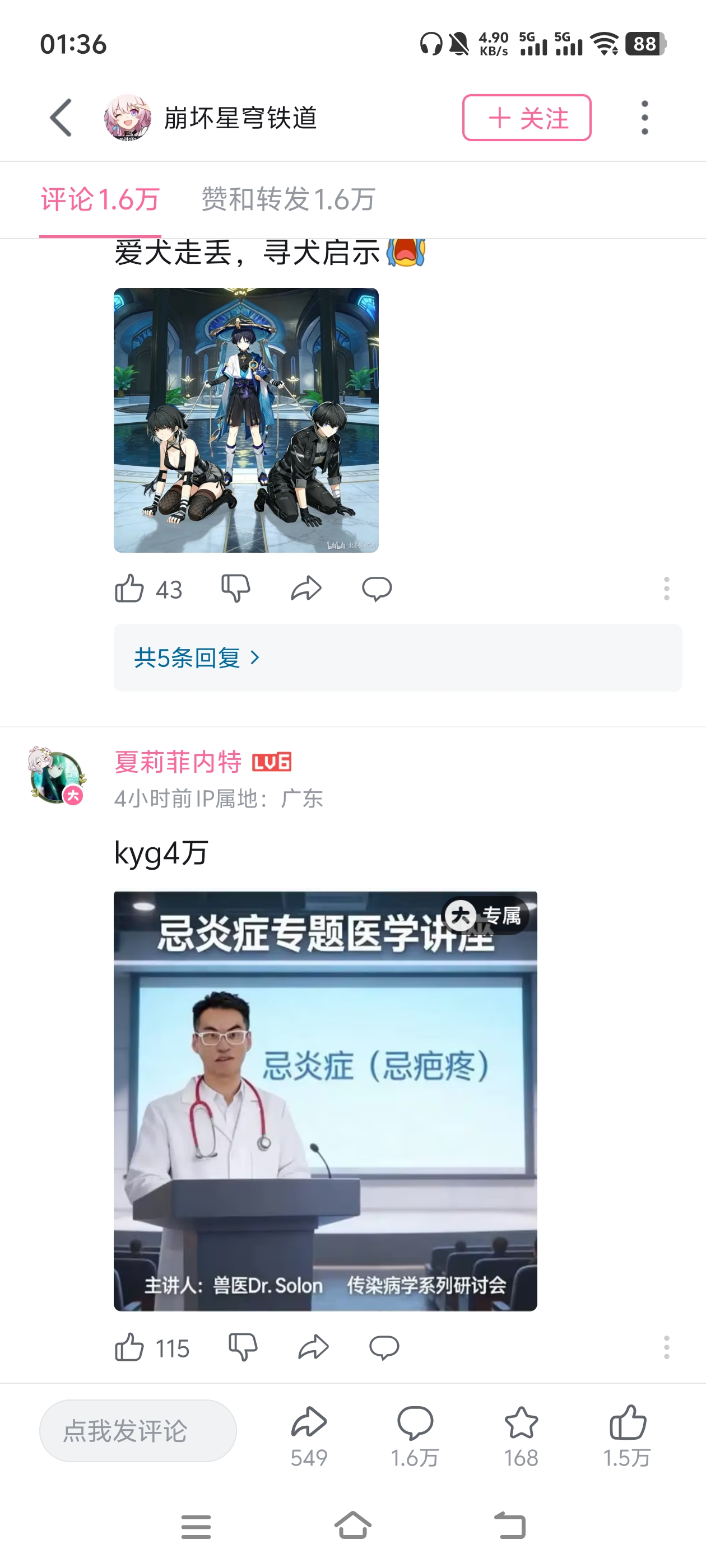The image size is (706, 1568).
Task: Like 夏莉菲内特's comment with 115 likes
Action: [x=129, y=1348]
